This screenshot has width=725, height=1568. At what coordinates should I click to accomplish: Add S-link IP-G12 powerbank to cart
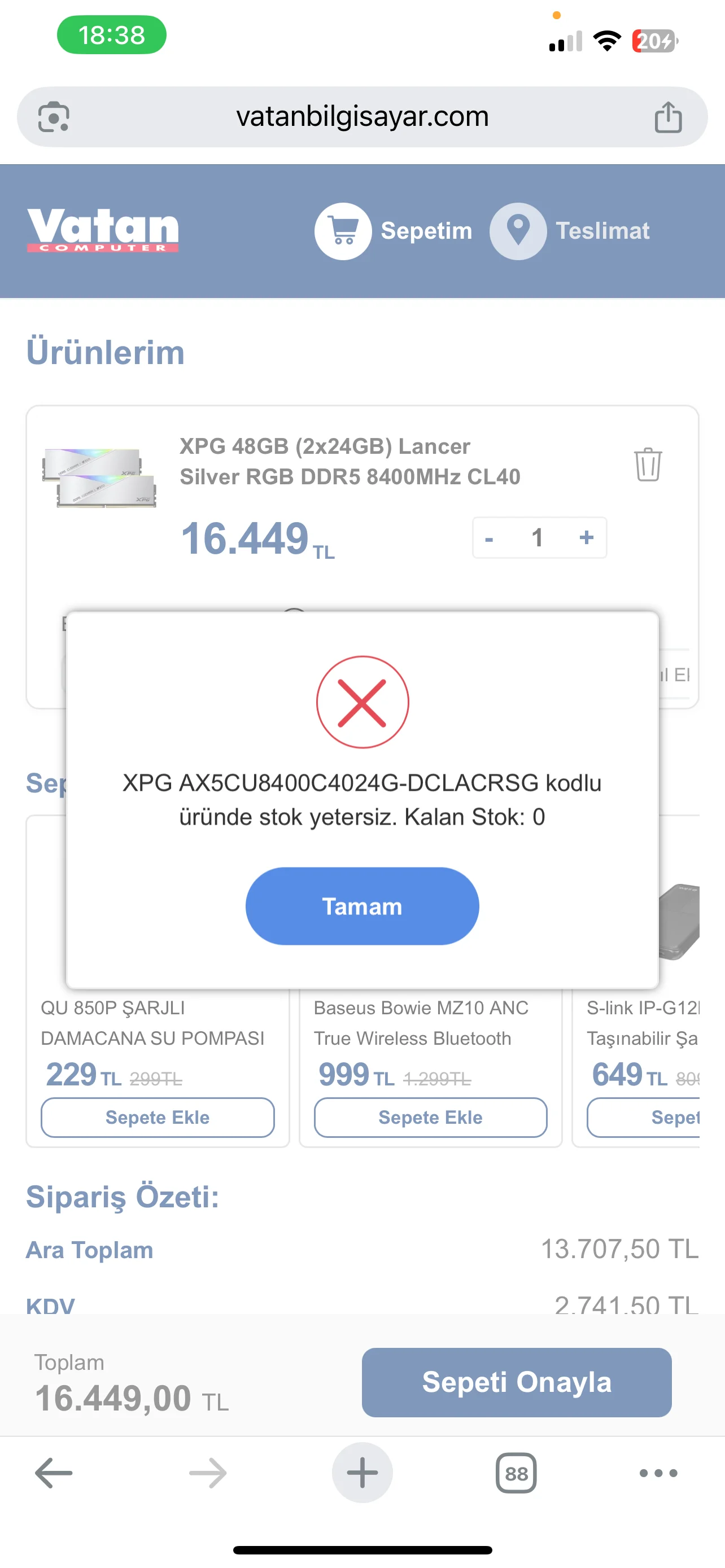pyautogui.click(x=644, y=1117)
